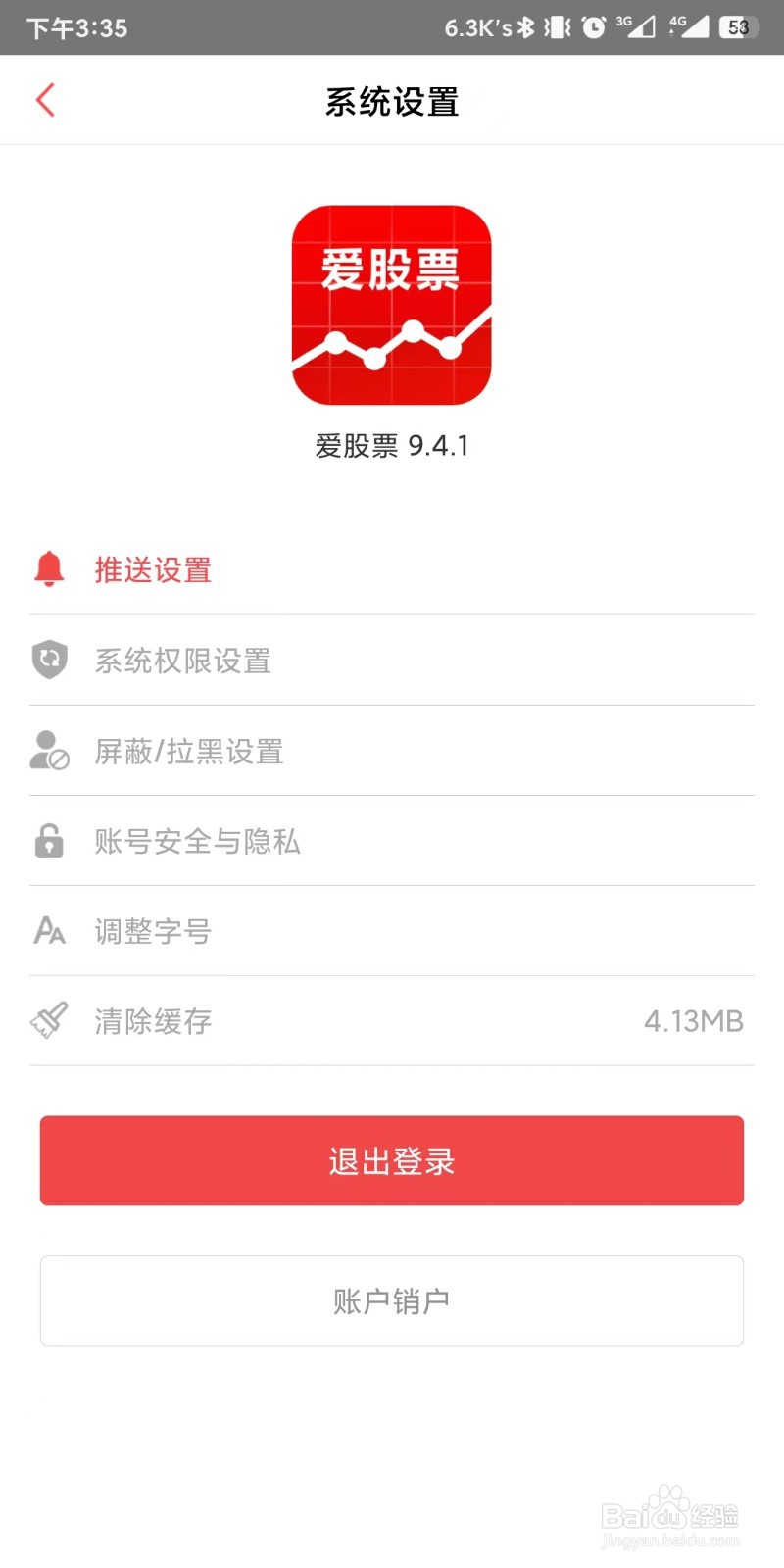Tap the shield icon for 系统权限设置
784x1568 pixels.
pos(49,660)
